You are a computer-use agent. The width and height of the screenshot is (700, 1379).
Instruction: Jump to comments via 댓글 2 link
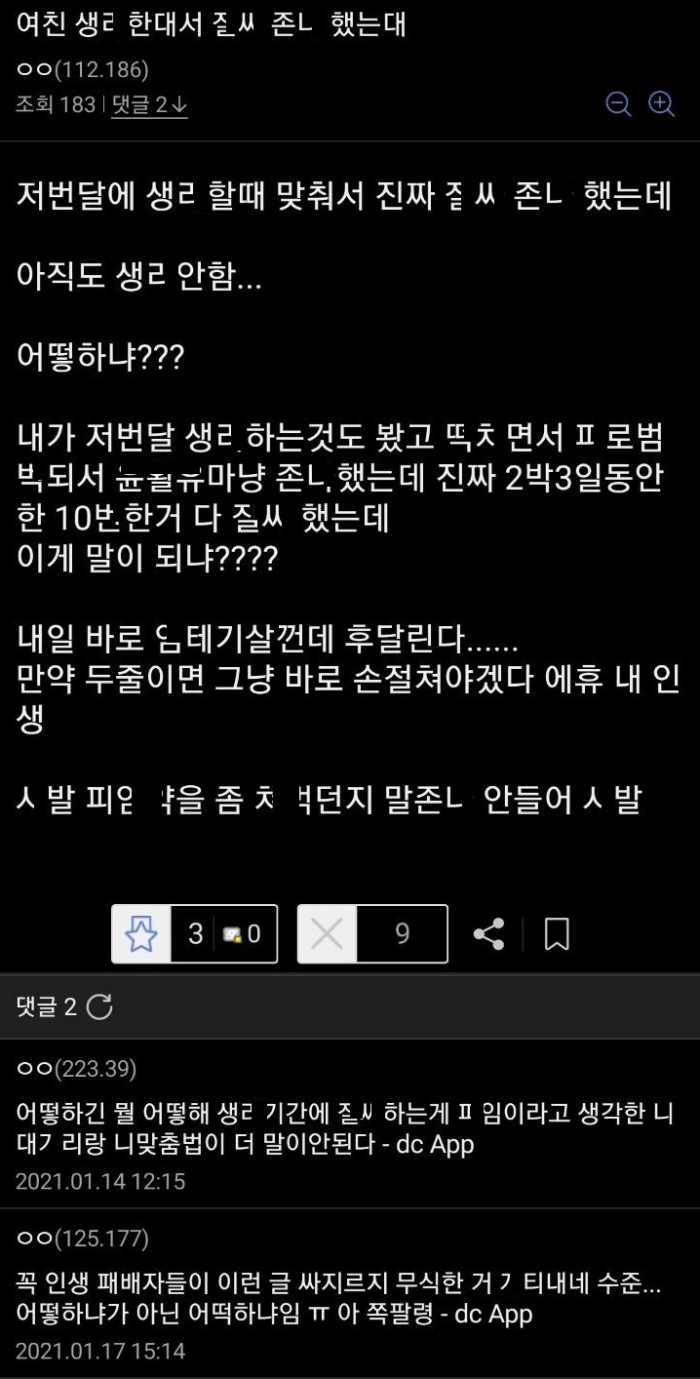pyautogui.click(x=149, y=104)
